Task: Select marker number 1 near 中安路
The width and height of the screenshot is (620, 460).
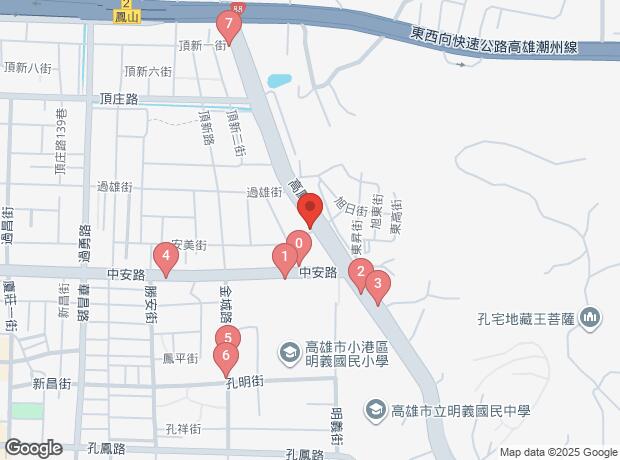Action: point(285,257)
